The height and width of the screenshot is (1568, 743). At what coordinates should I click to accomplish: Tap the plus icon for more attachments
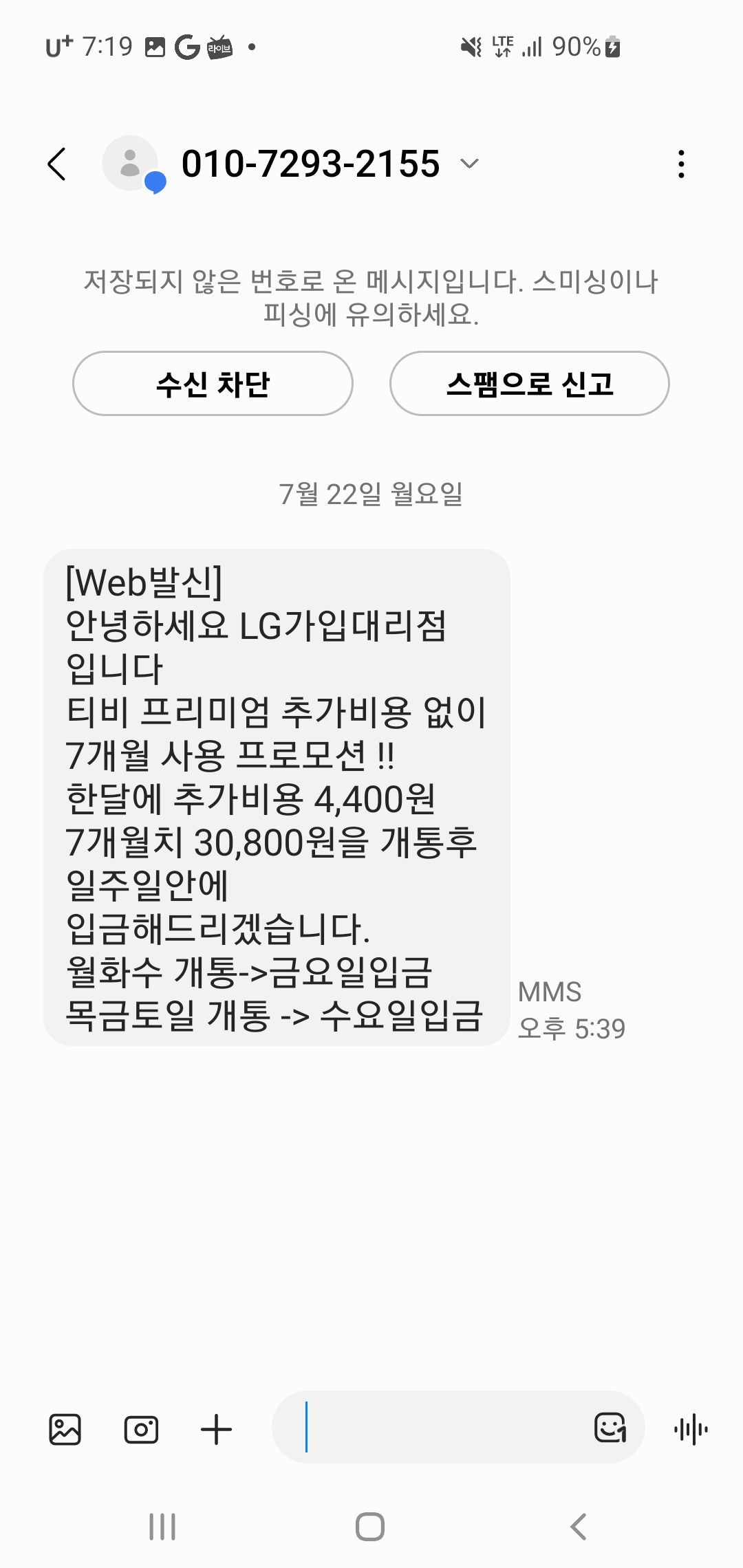click(216, 1430)
